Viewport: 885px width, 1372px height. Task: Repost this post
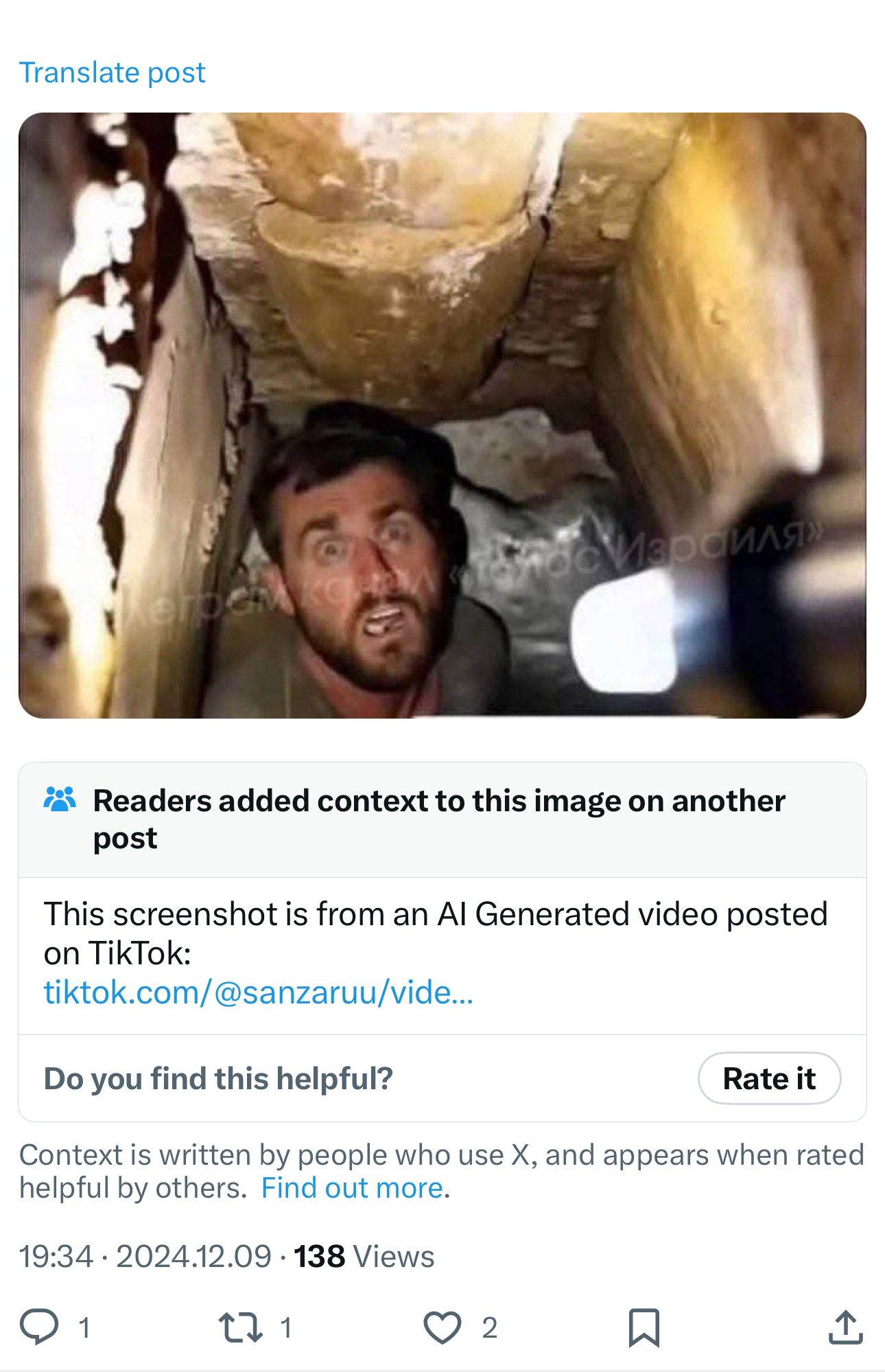click(x=240, y=1327)
